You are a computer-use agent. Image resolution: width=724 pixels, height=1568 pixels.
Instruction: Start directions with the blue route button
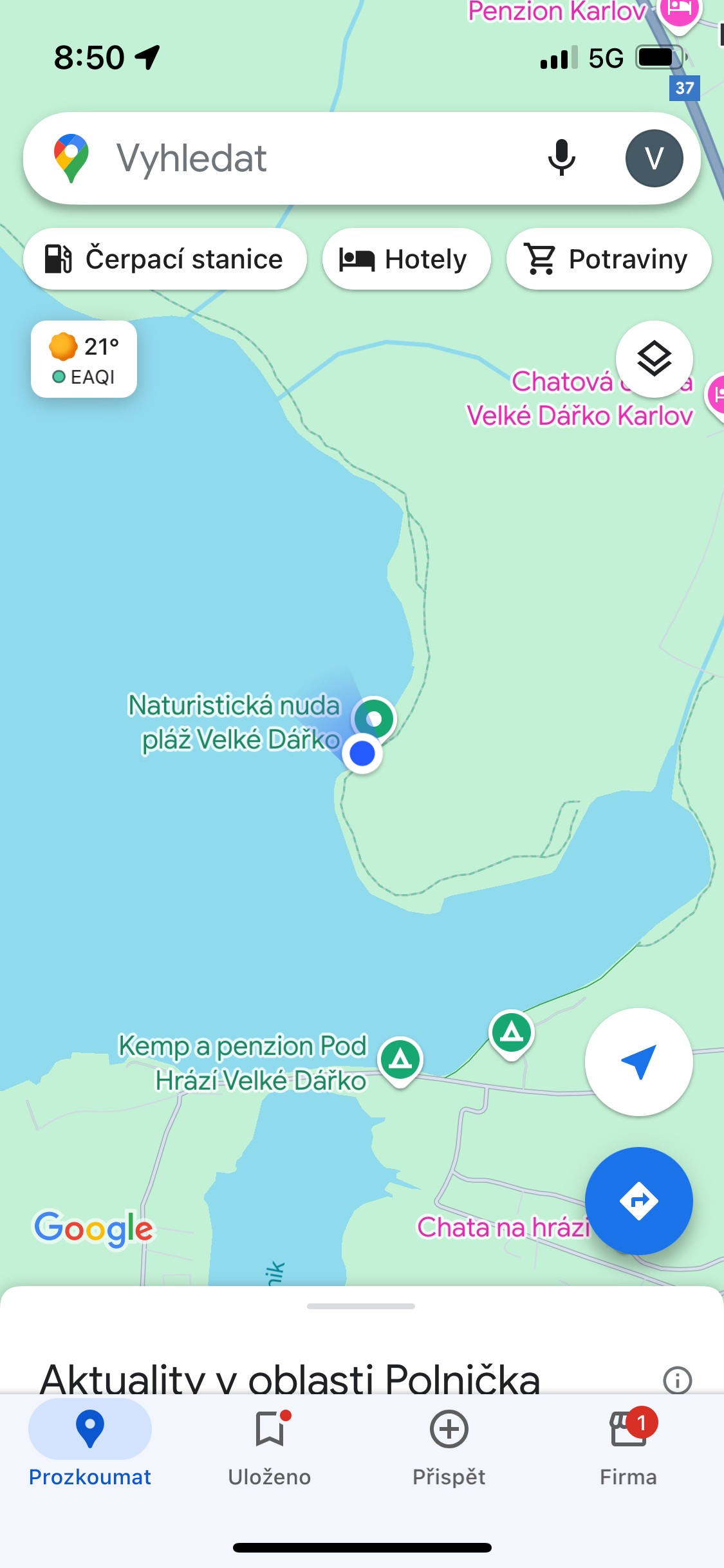[638, 1201]
